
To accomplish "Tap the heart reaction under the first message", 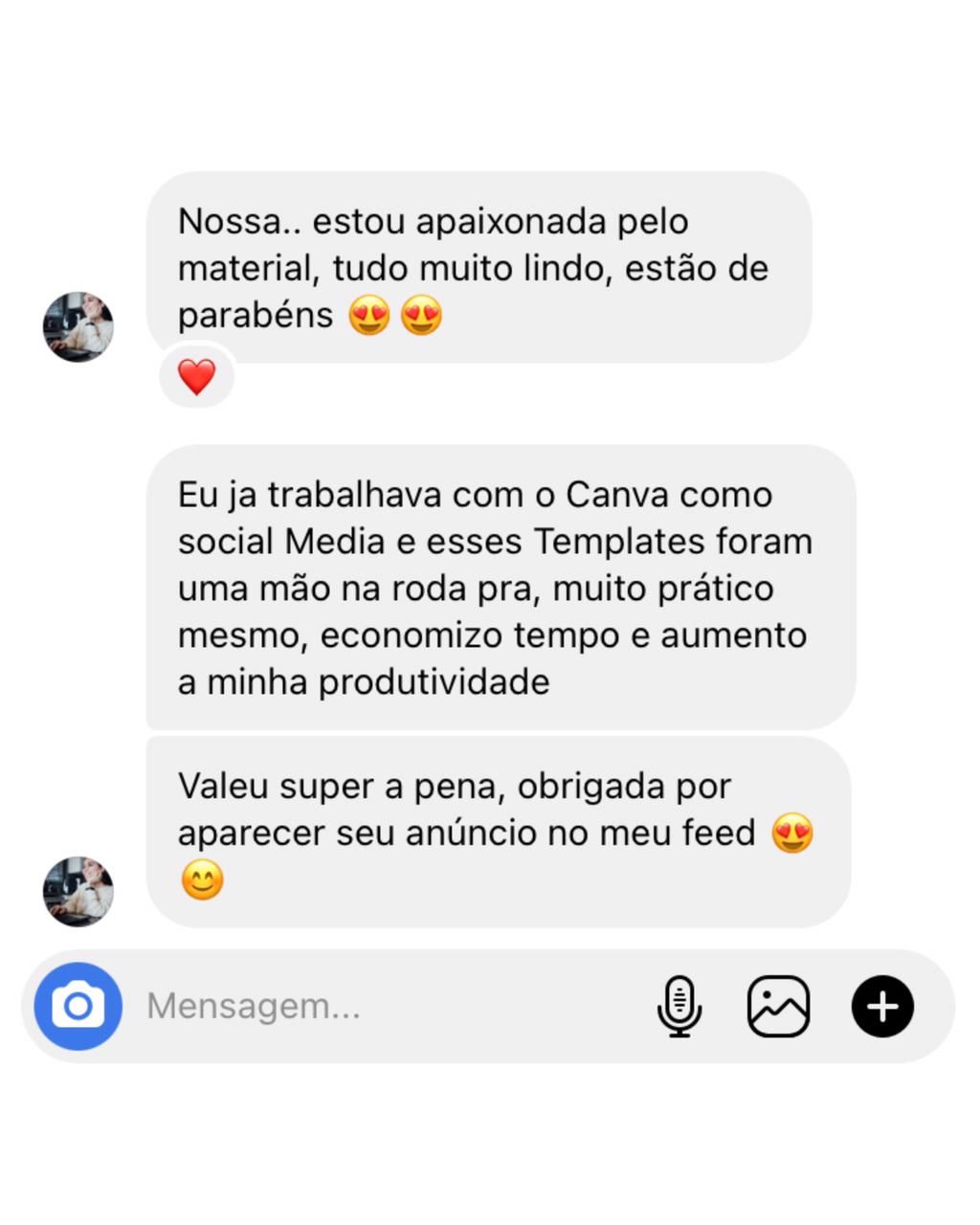I will pos(196,377).
